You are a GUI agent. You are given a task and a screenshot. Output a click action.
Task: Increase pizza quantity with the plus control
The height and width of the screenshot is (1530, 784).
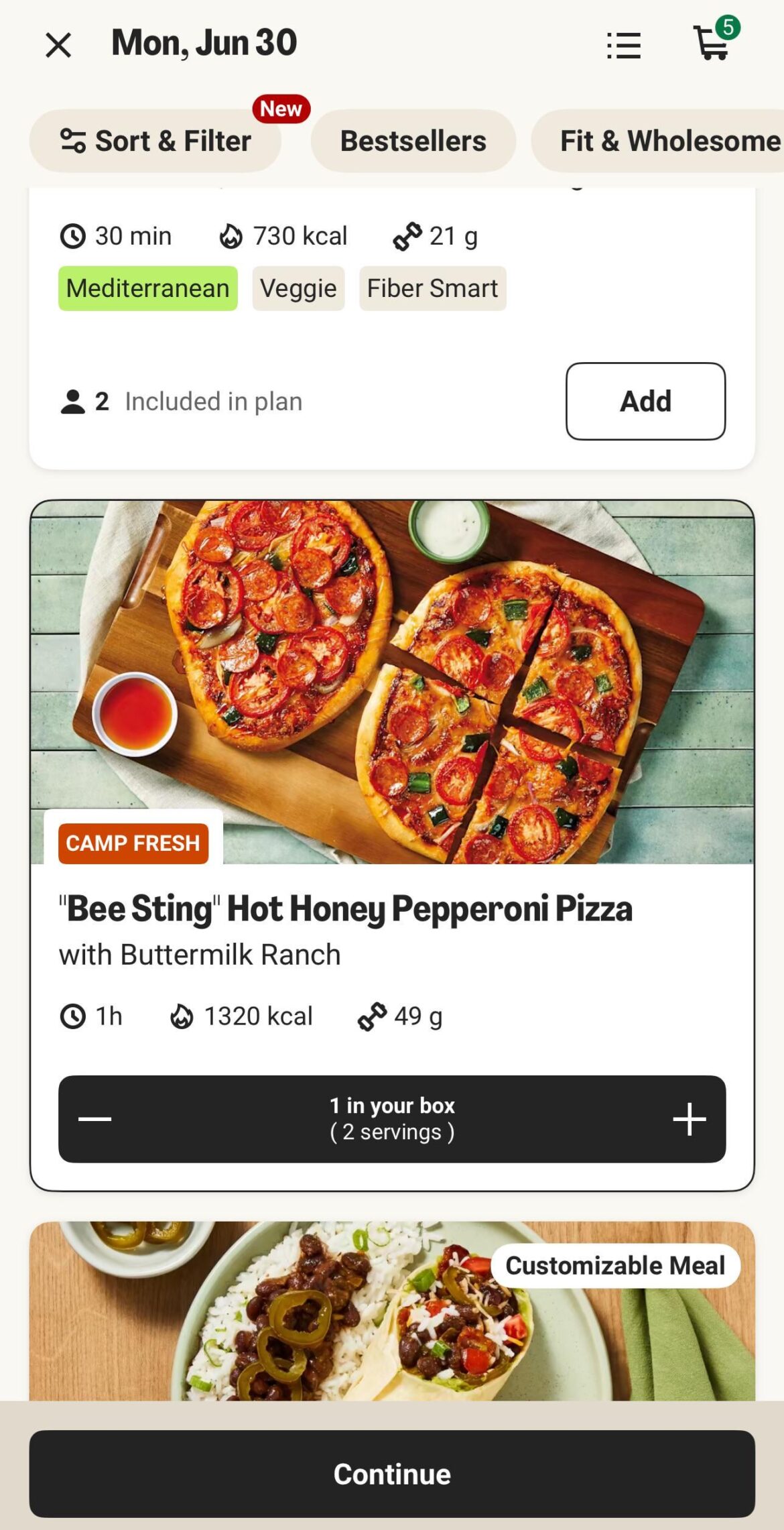(x=689, y=1118)
